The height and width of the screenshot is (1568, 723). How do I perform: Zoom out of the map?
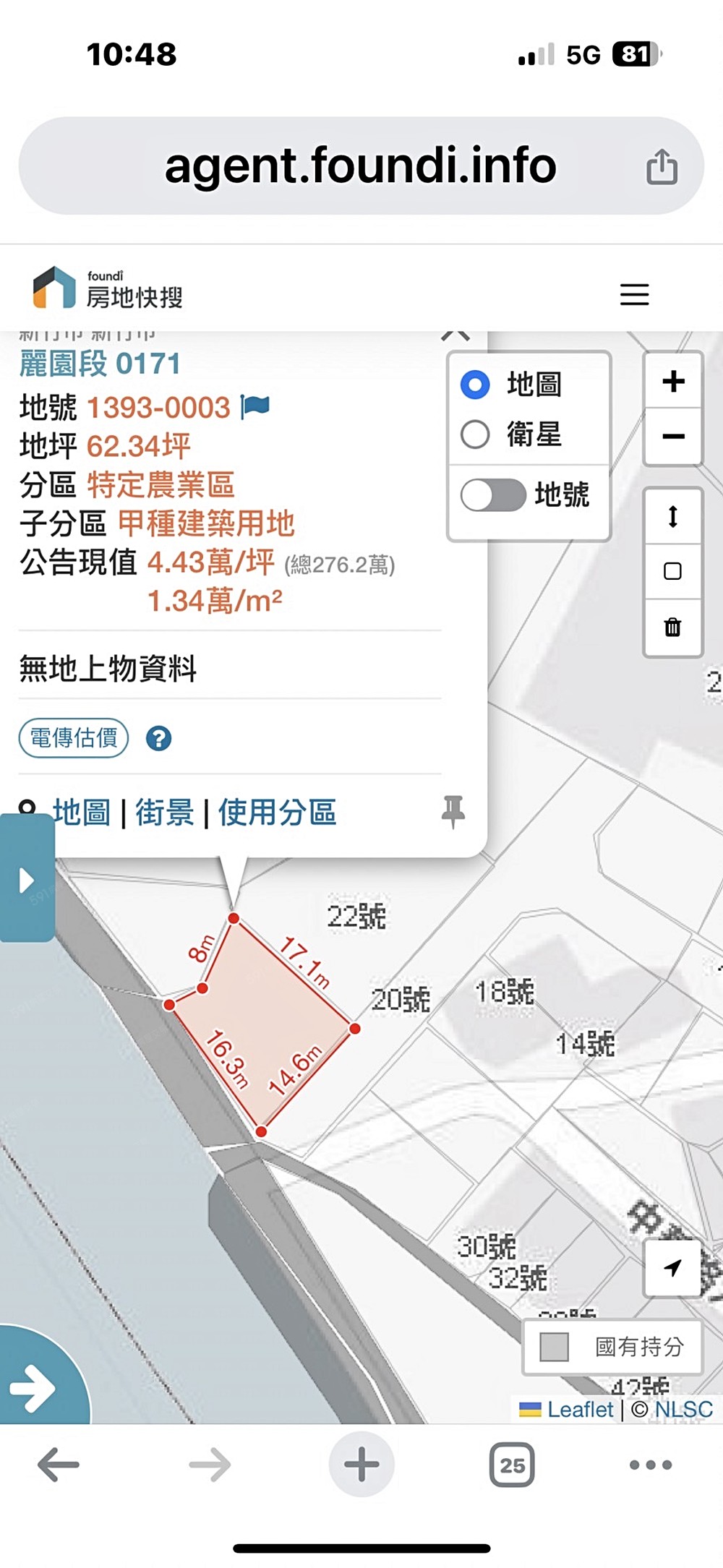(673, 436)
